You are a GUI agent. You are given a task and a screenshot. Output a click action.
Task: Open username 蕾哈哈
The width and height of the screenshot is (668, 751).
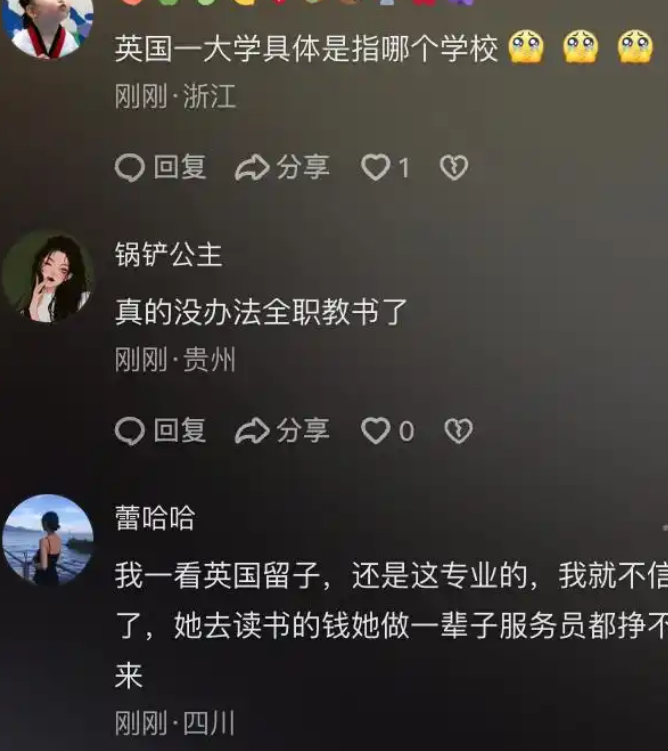(155, 518)
